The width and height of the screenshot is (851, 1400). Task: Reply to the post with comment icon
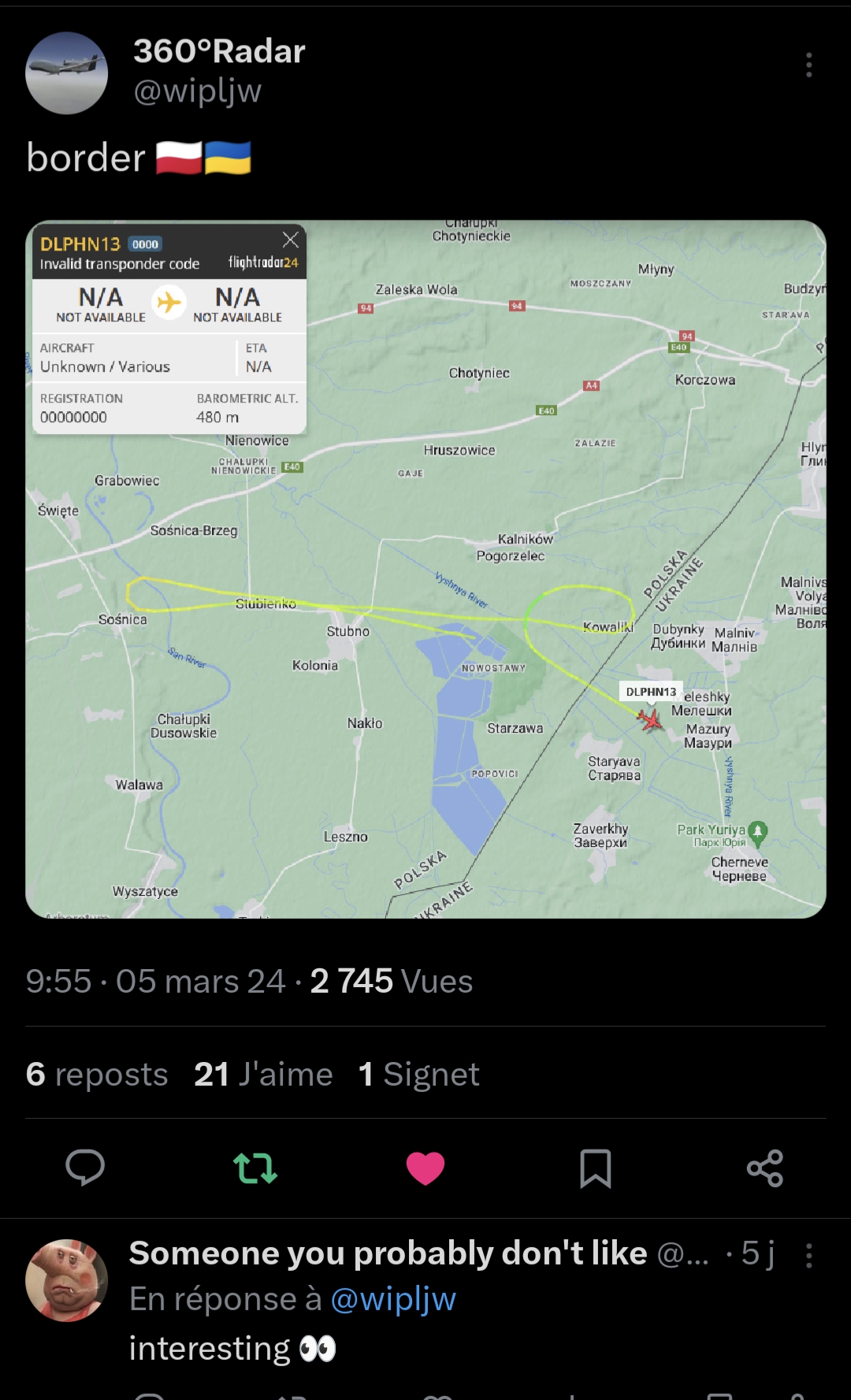point(85,1168)
